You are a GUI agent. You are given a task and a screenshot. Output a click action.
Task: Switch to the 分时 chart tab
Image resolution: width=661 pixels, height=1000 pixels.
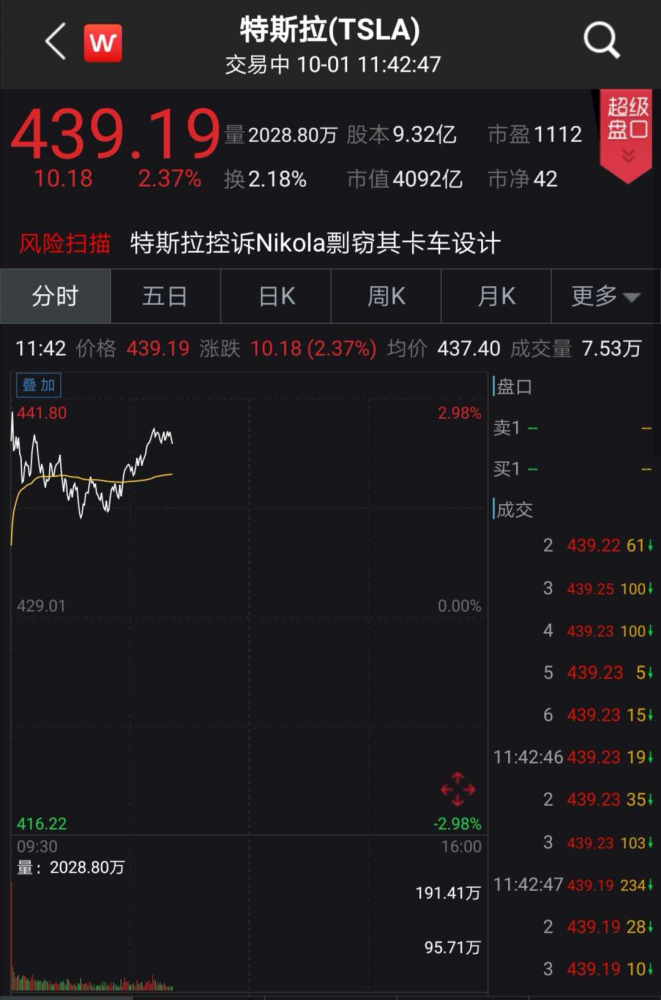tap(55, 296)
